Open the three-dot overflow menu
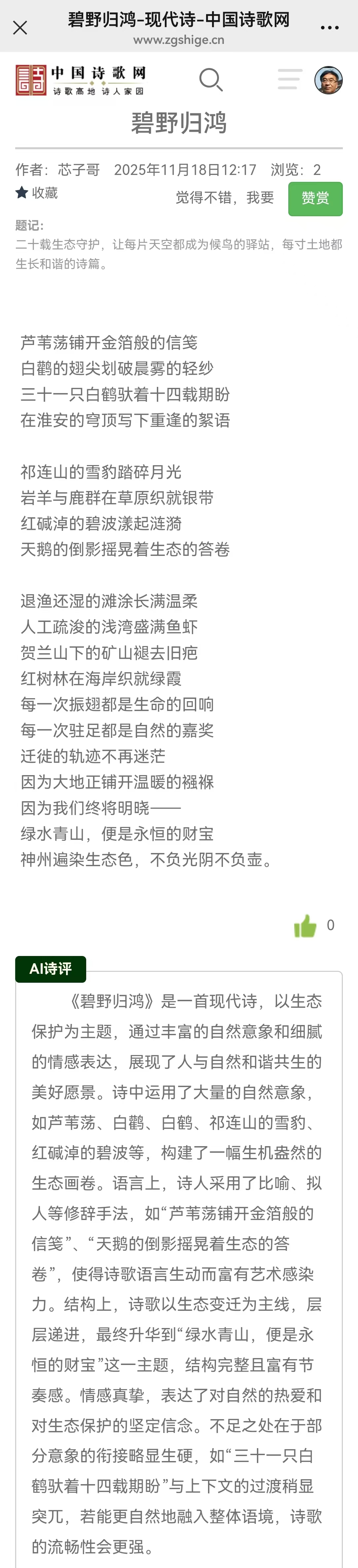This screenshot has width=358, height=1568. point(329,28)
